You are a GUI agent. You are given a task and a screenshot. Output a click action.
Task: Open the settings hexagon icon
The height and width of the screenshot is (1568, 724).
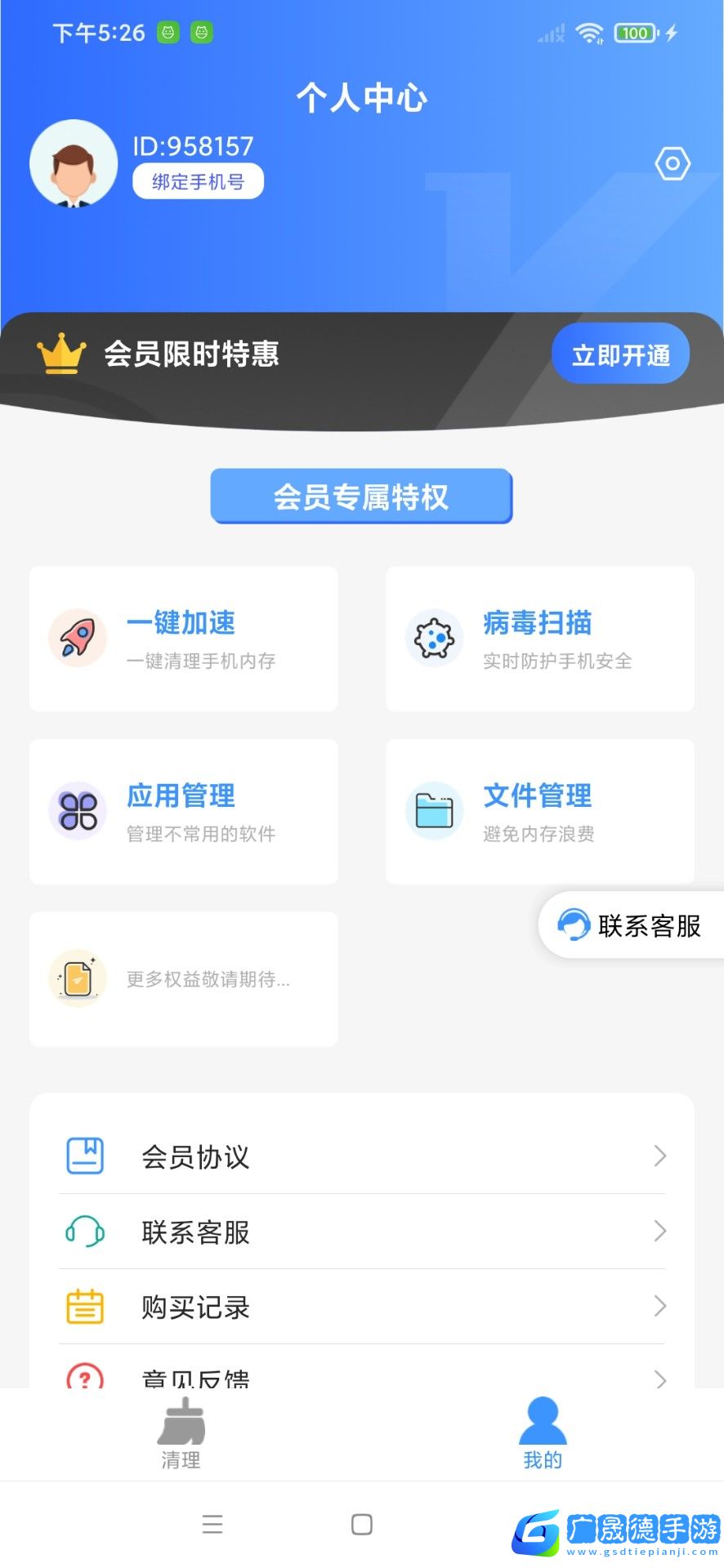(672, 164)
